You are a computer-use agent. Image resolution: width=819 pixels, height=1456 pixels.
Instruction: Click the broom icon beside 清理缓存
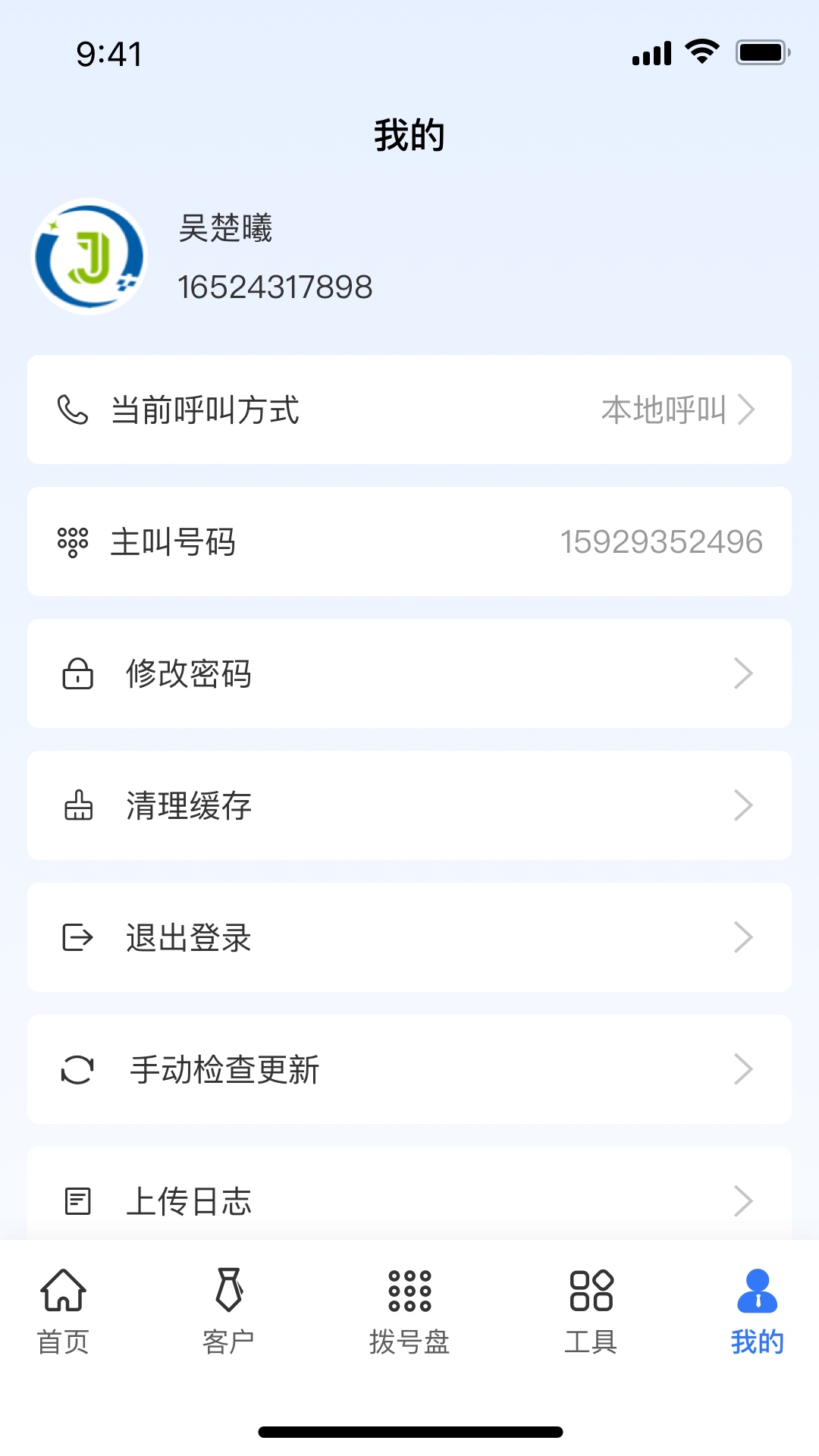78,805
